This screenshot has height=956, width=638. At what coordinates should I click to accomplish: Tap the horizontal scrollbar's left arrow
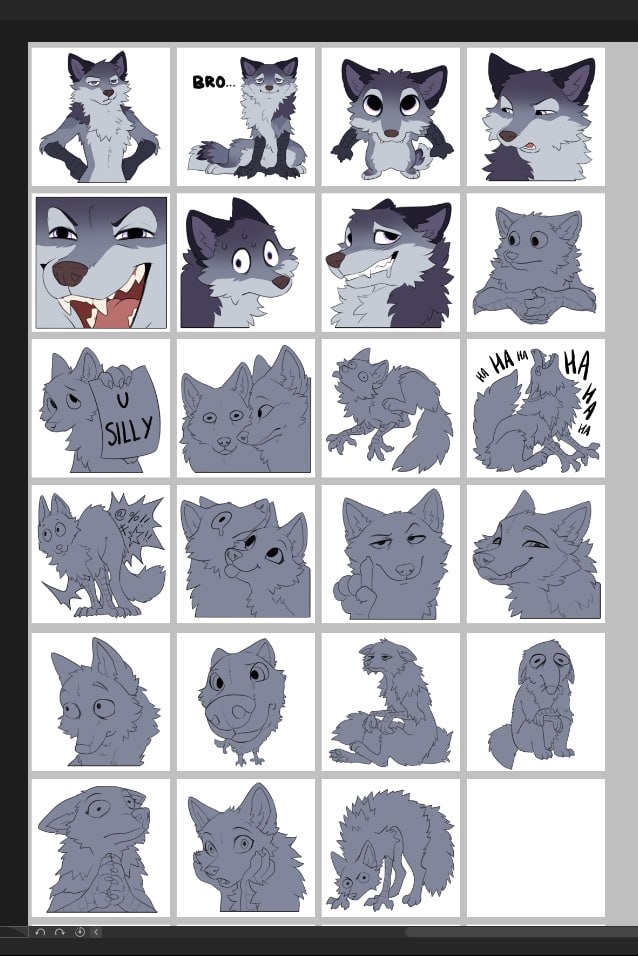(96, 932)
